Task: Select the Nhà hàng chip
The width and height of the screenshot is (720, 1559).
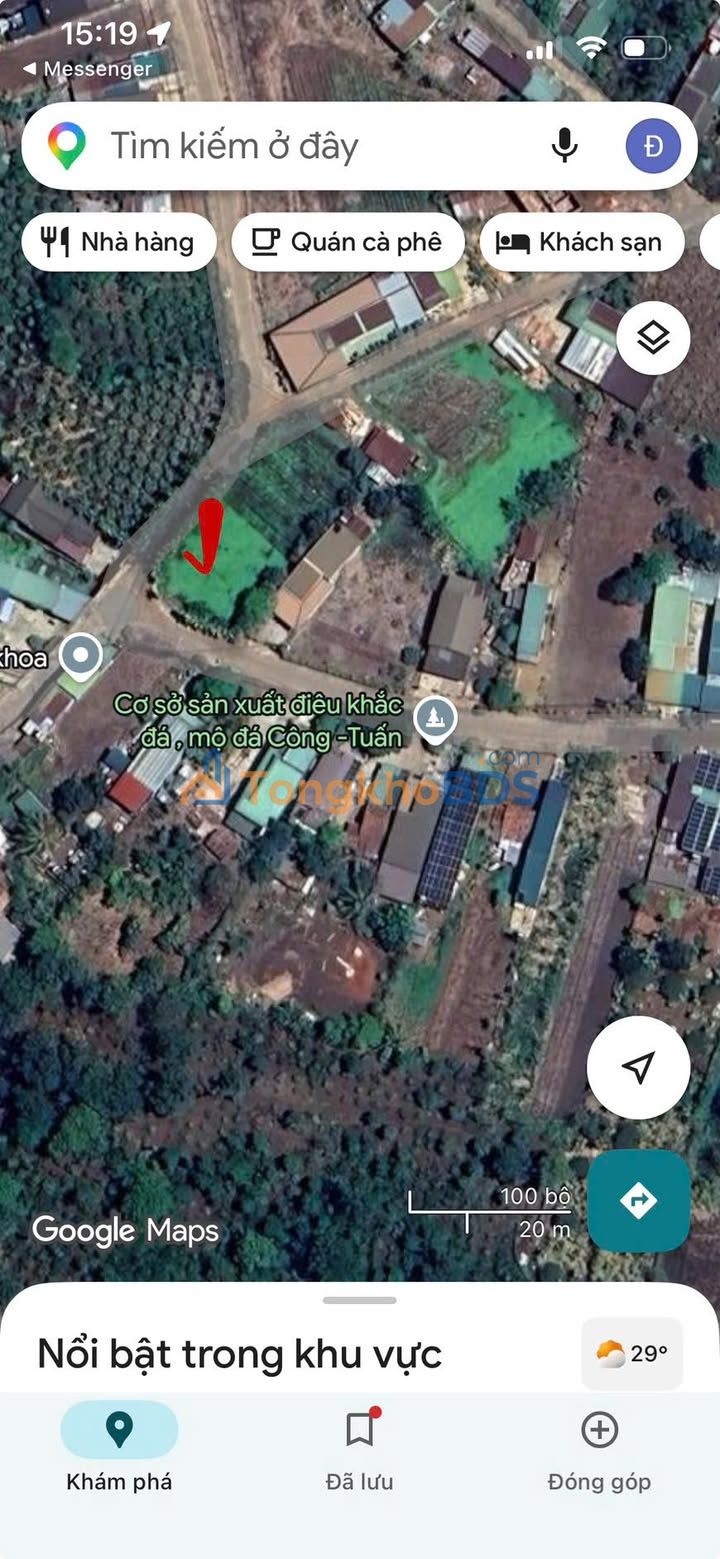Action: pos(119,242)
